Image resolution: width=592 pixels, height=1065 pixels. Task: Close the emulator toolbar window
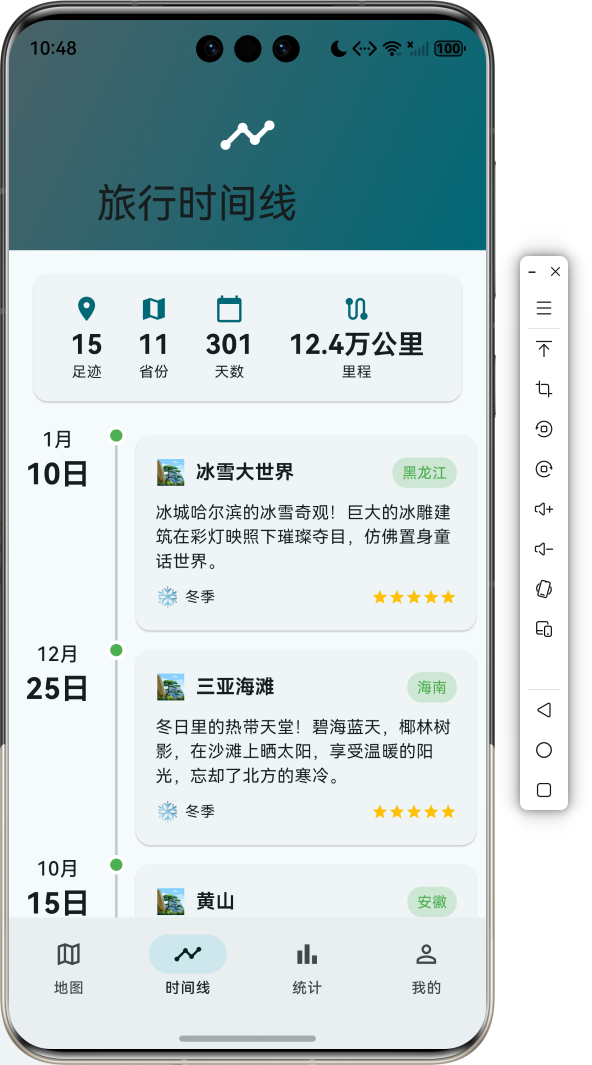(555, 272)
